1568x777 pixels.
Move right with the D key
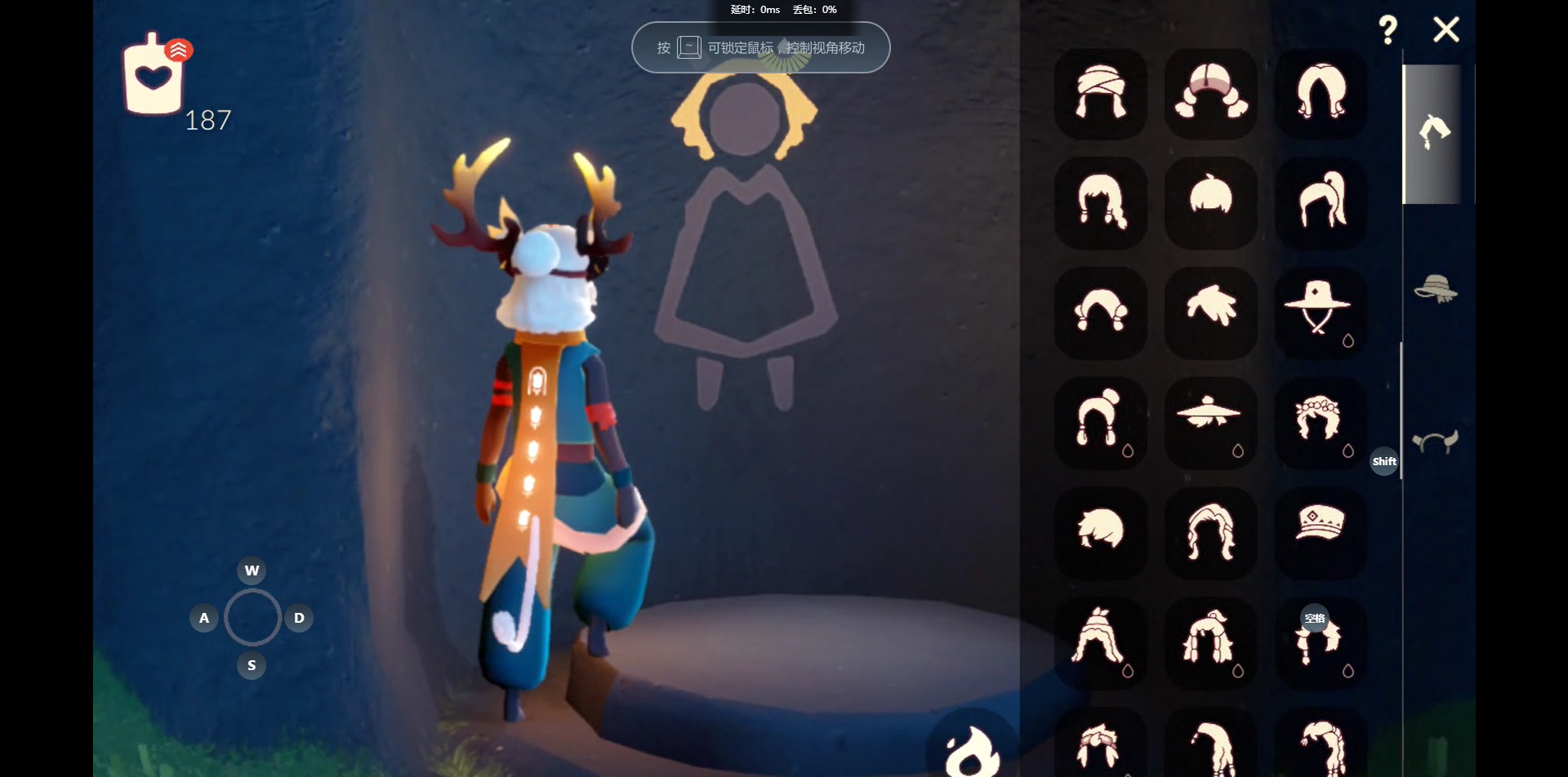[299, 618]
